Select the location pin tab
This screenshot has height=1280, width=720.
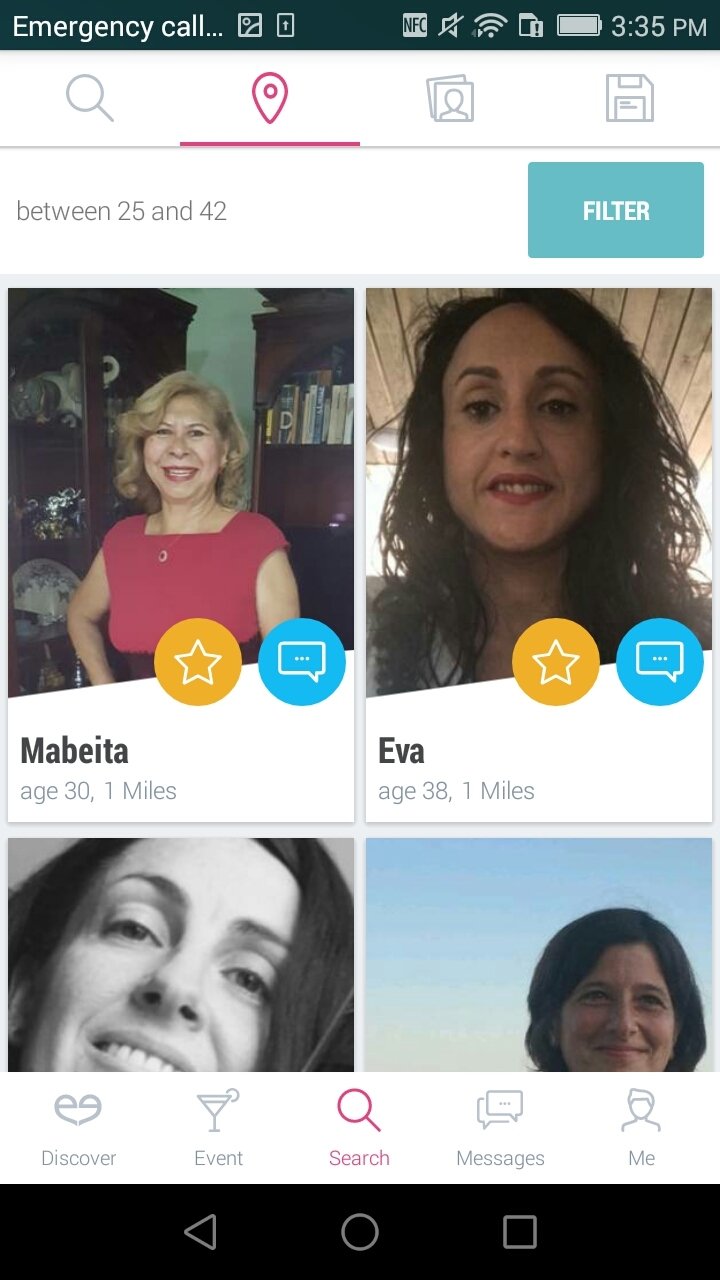tap(270, 99)
